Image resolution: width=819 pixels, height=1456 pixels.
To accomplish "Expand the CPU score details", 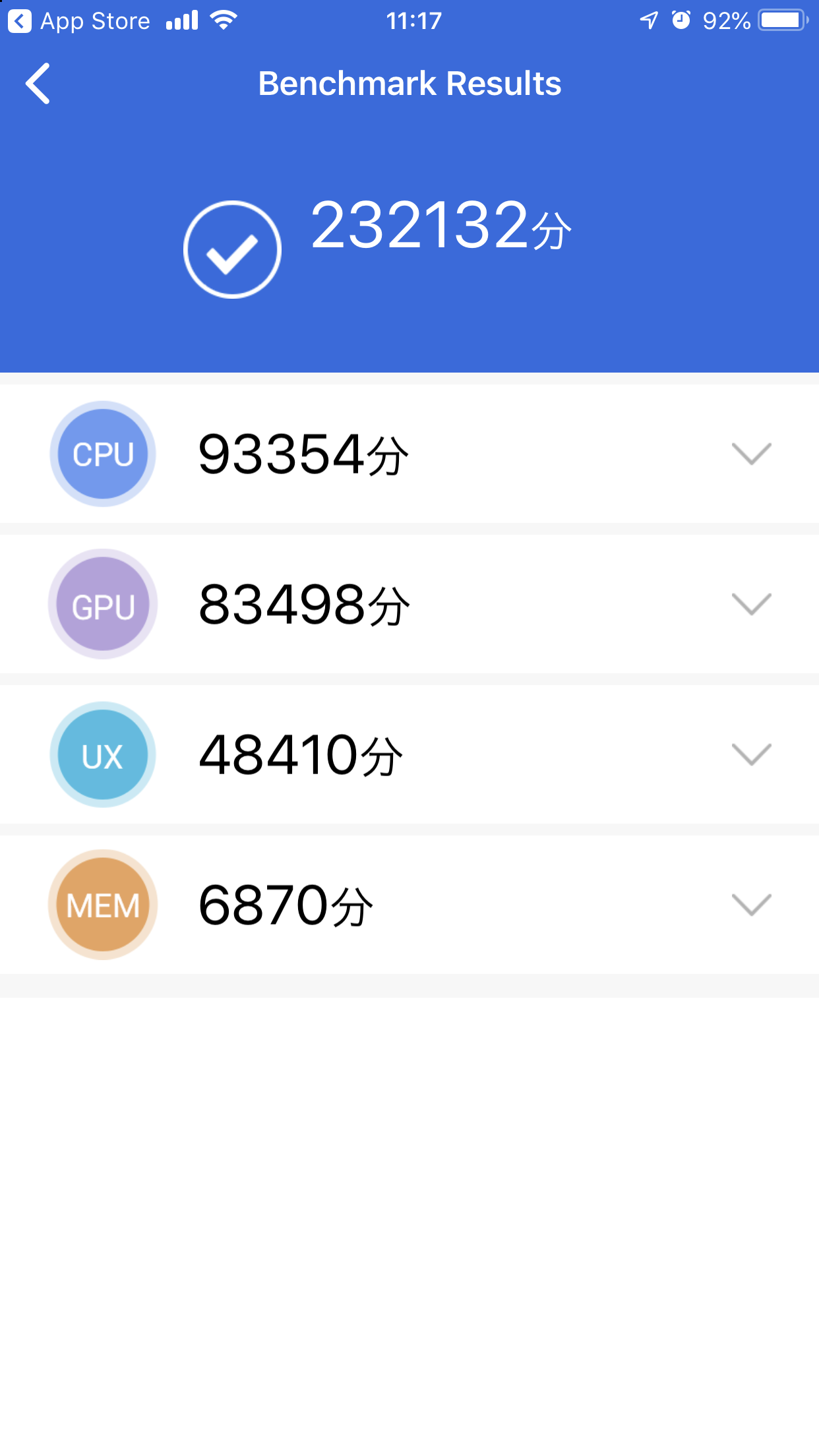I will pos(751,454).
